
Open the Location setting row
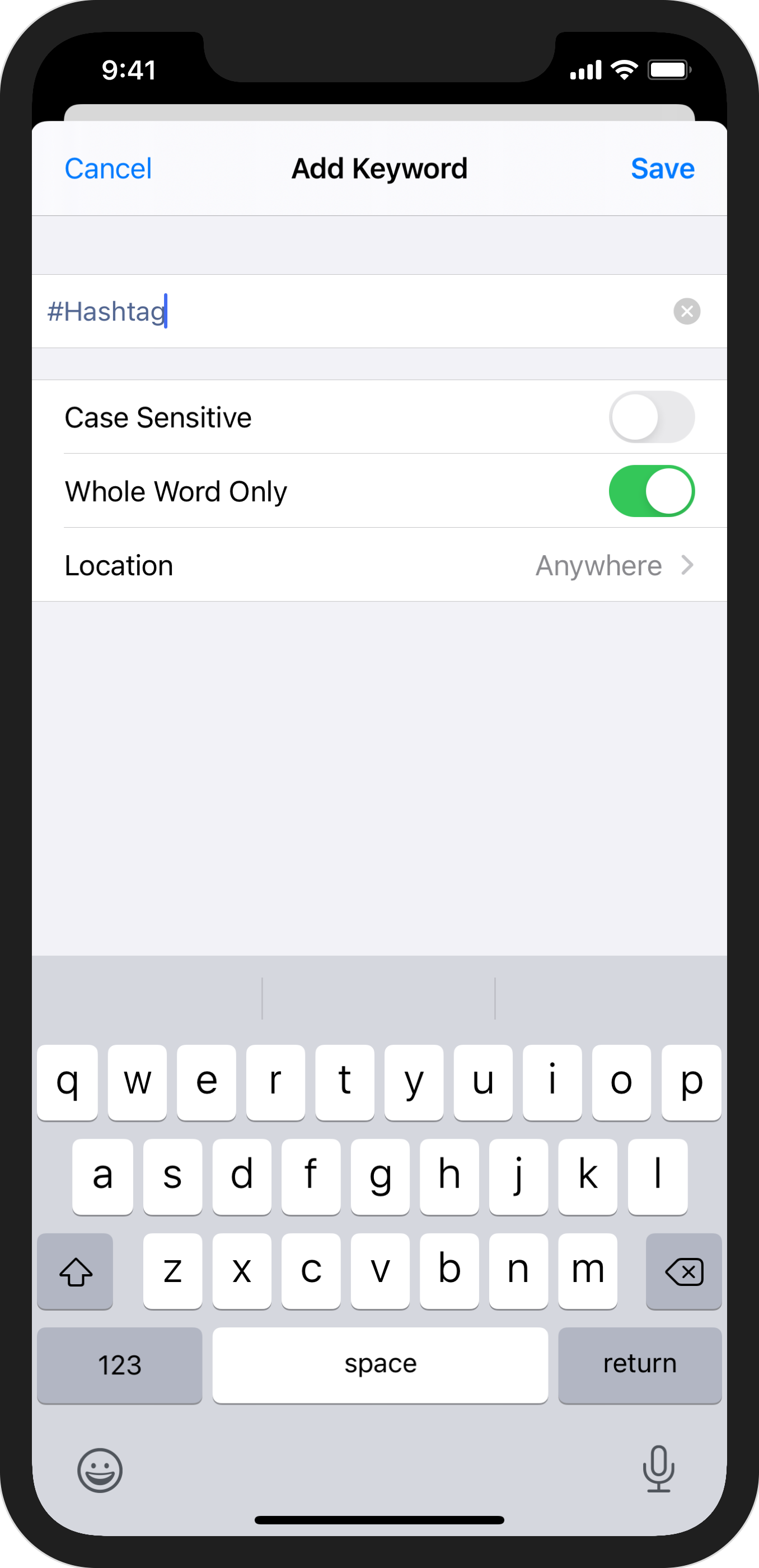click(378, 565)
